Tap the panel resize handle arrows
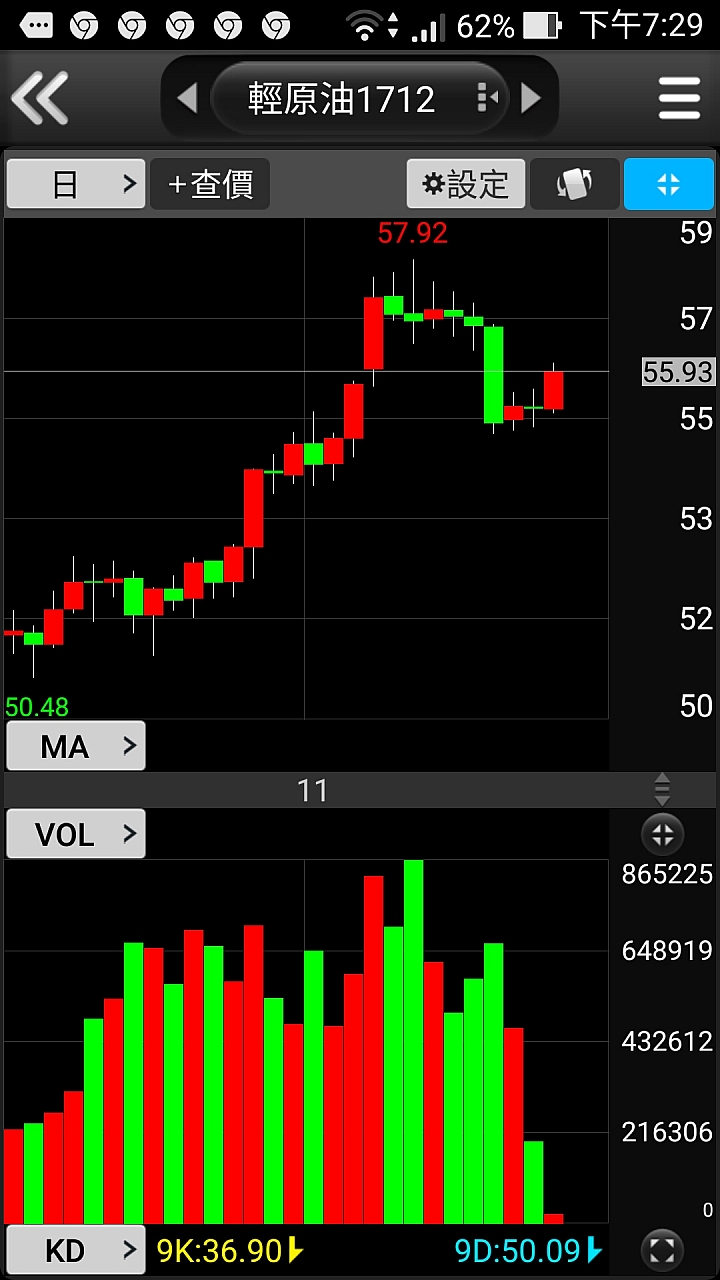Viewport: 720px width, 1280px height. pyautogui.click(x=662, y=789)
